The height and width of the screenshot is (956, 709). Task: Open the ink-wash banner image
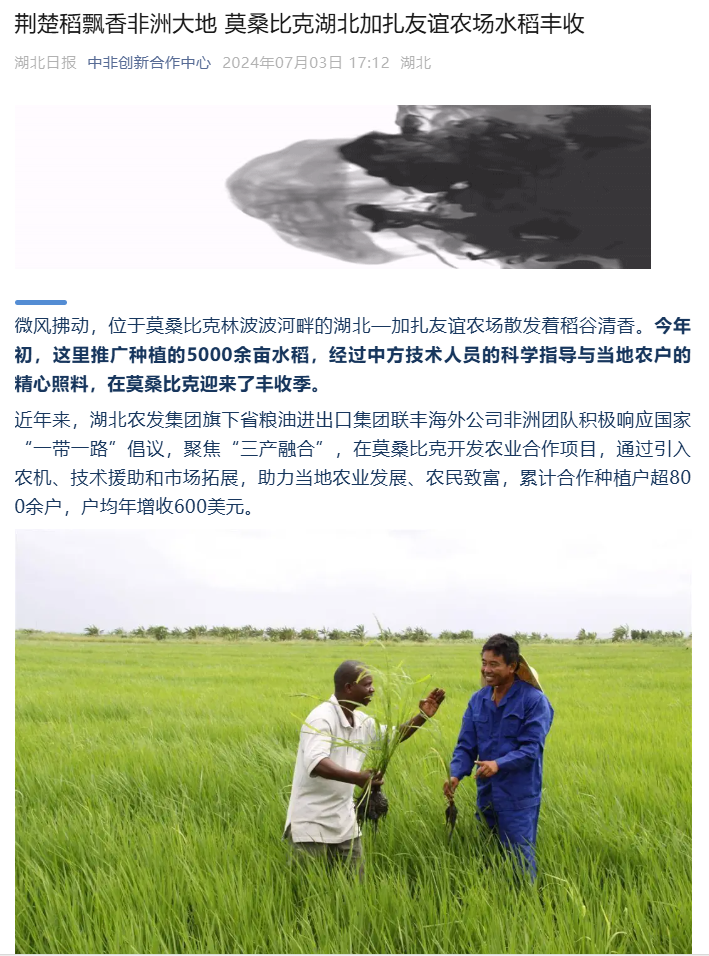pos(333,187)
